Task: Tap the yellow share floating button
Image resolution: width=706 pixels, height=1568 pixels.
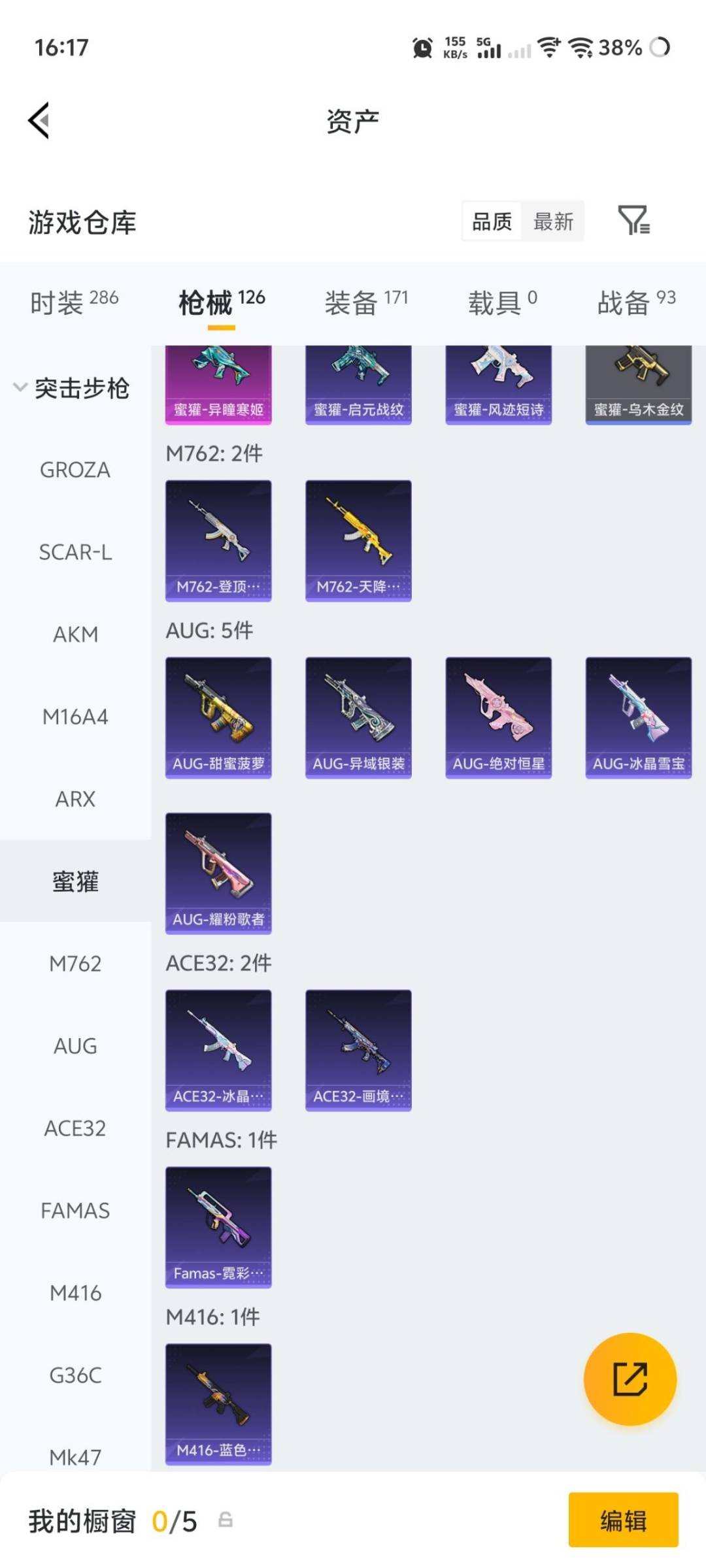Action: coord(630,1379)
